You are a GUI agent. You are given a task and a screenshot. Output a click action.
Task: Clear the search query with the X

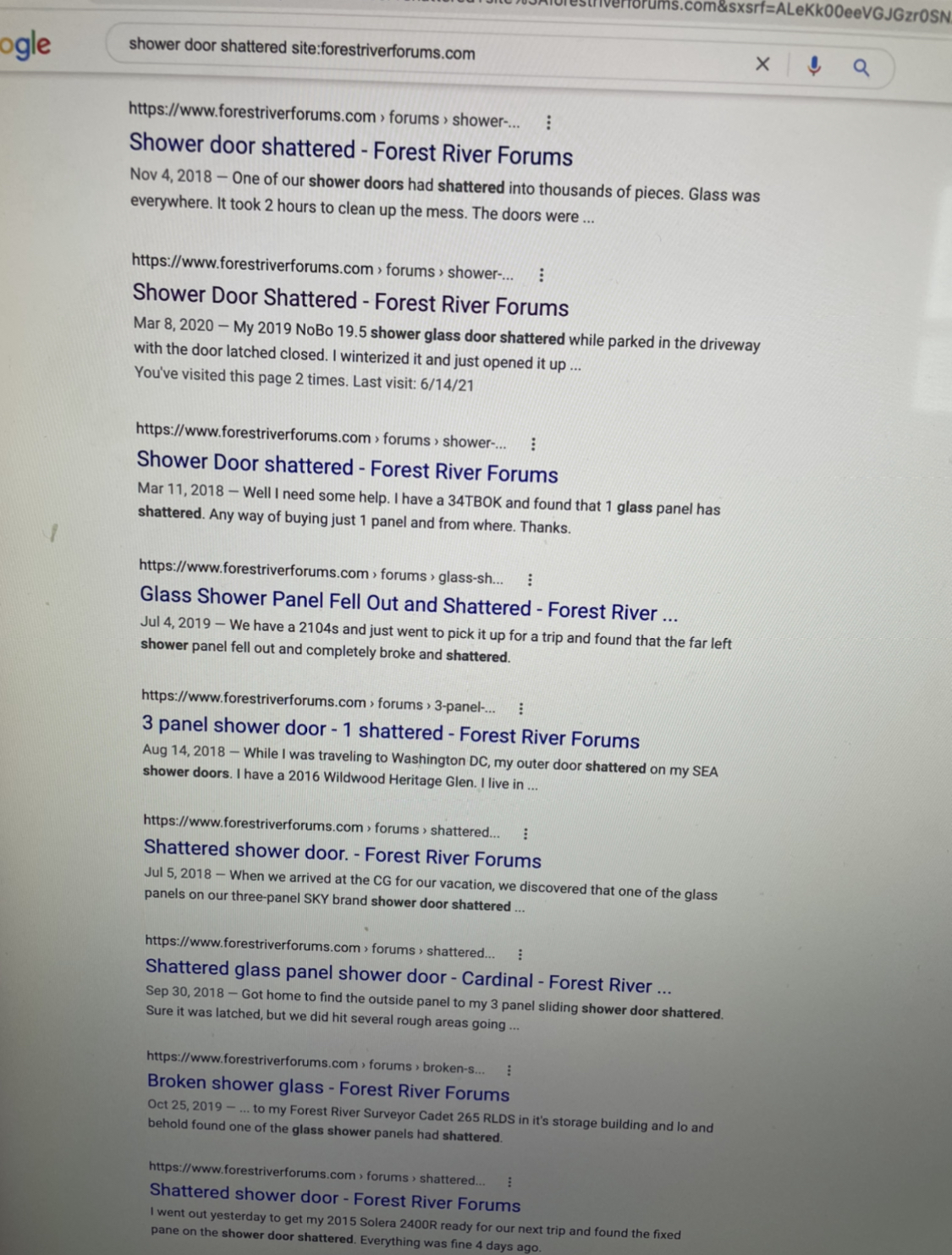tap(762, 63)
